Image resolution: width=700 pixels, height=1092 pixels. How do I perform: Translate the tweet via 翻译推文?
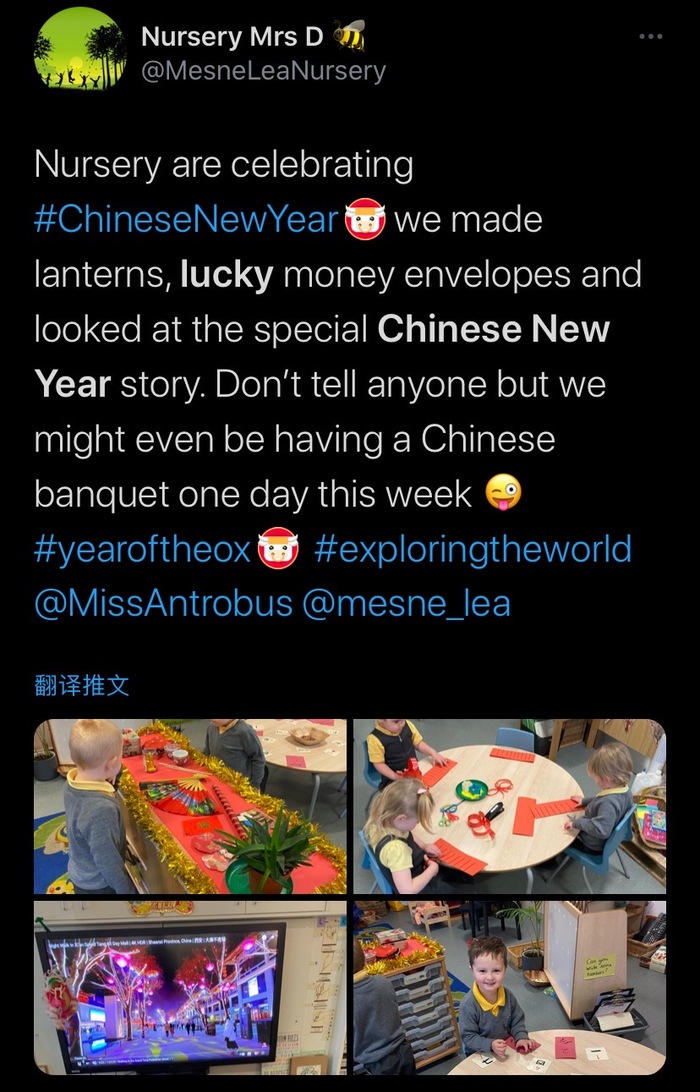pyautogui.click(x=81, y=685)
